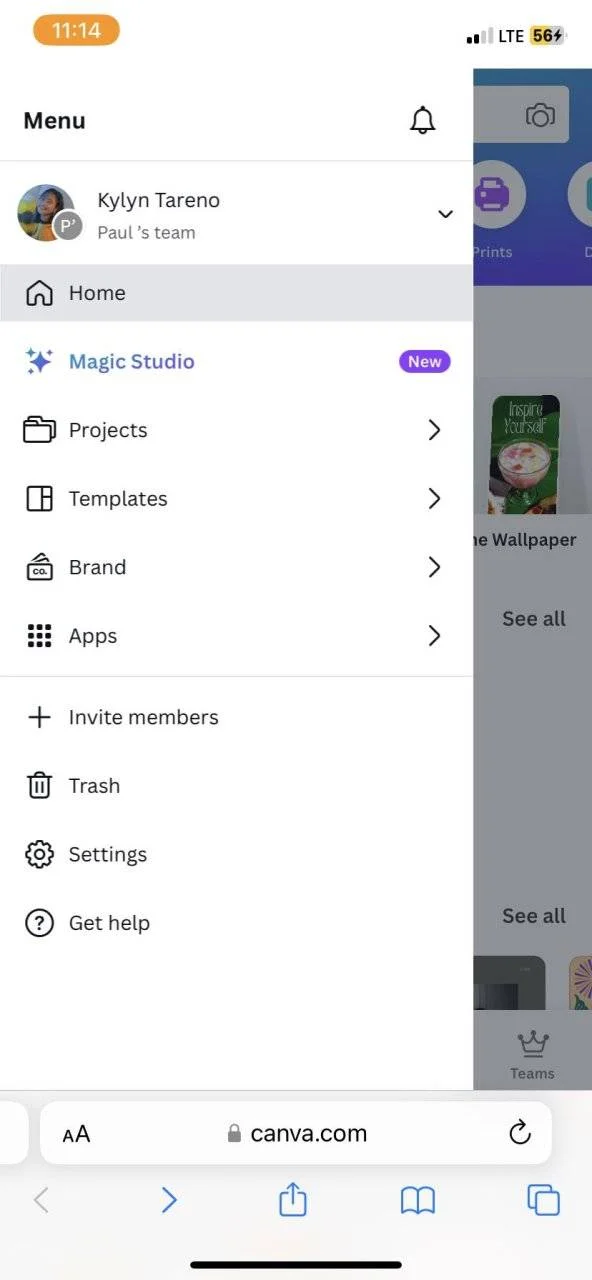The height and width of the screenshot is (1280, 592).
Task: Open the Safari share sheet
Action: (x=292, y=1199)
